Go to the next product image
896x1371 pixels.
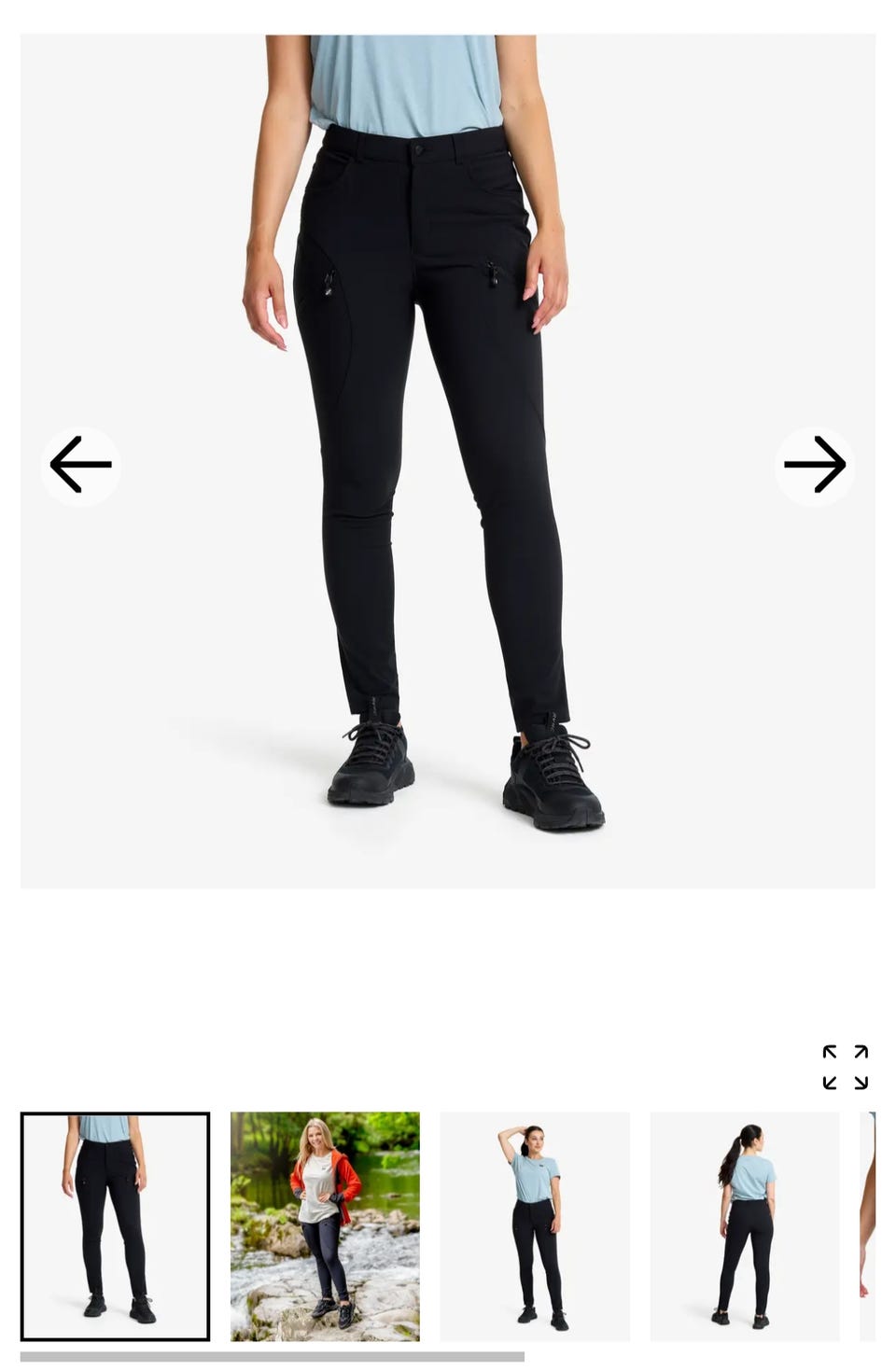tap(814, 465)
